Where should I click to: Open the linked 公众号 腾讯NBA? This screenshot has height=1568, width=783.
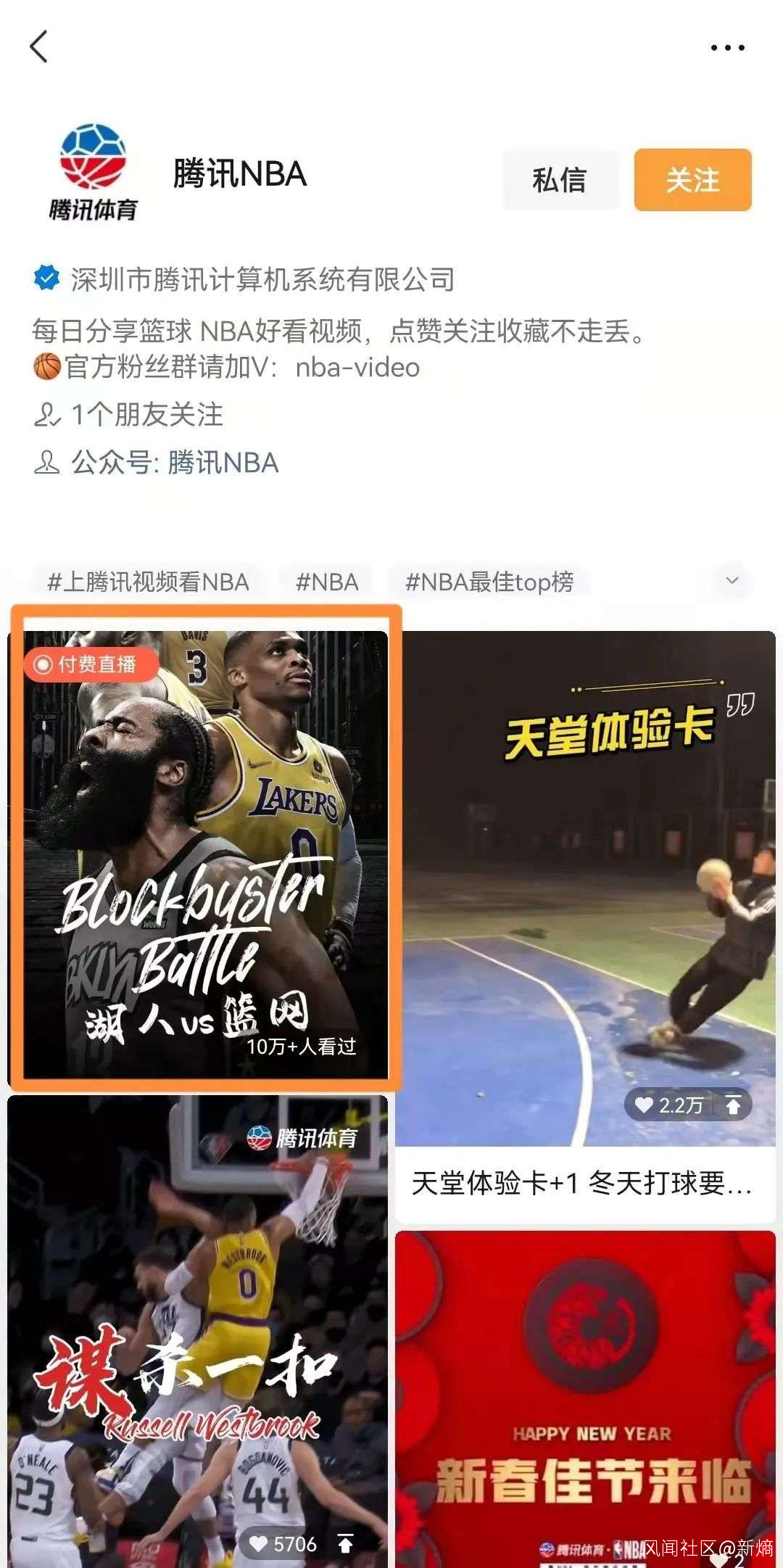pyautogui.click(x=223, y=463)
